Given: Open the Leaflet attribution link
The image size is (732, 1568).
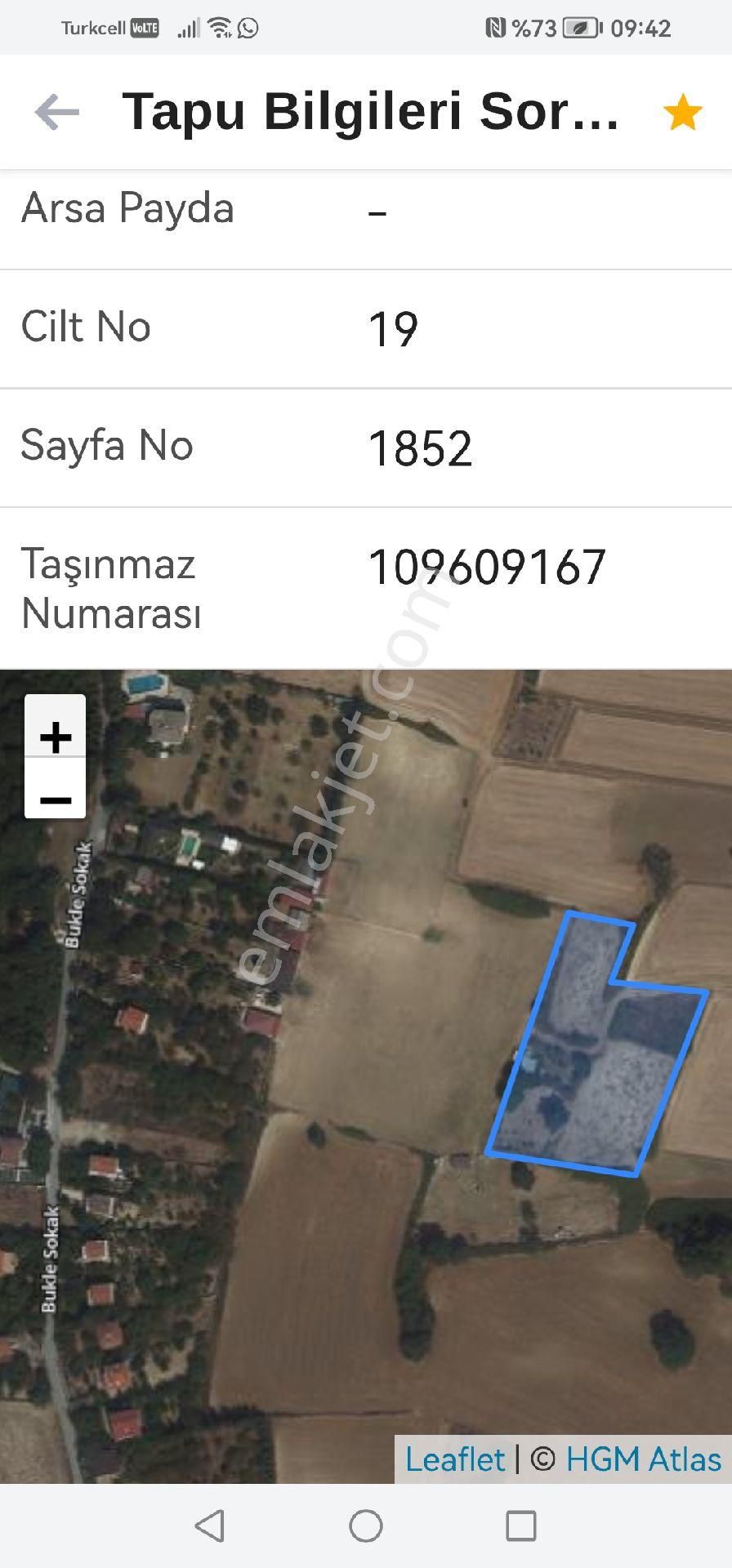Looking at the screenshot, I should pyautogui.click(x=456, y=1459).
